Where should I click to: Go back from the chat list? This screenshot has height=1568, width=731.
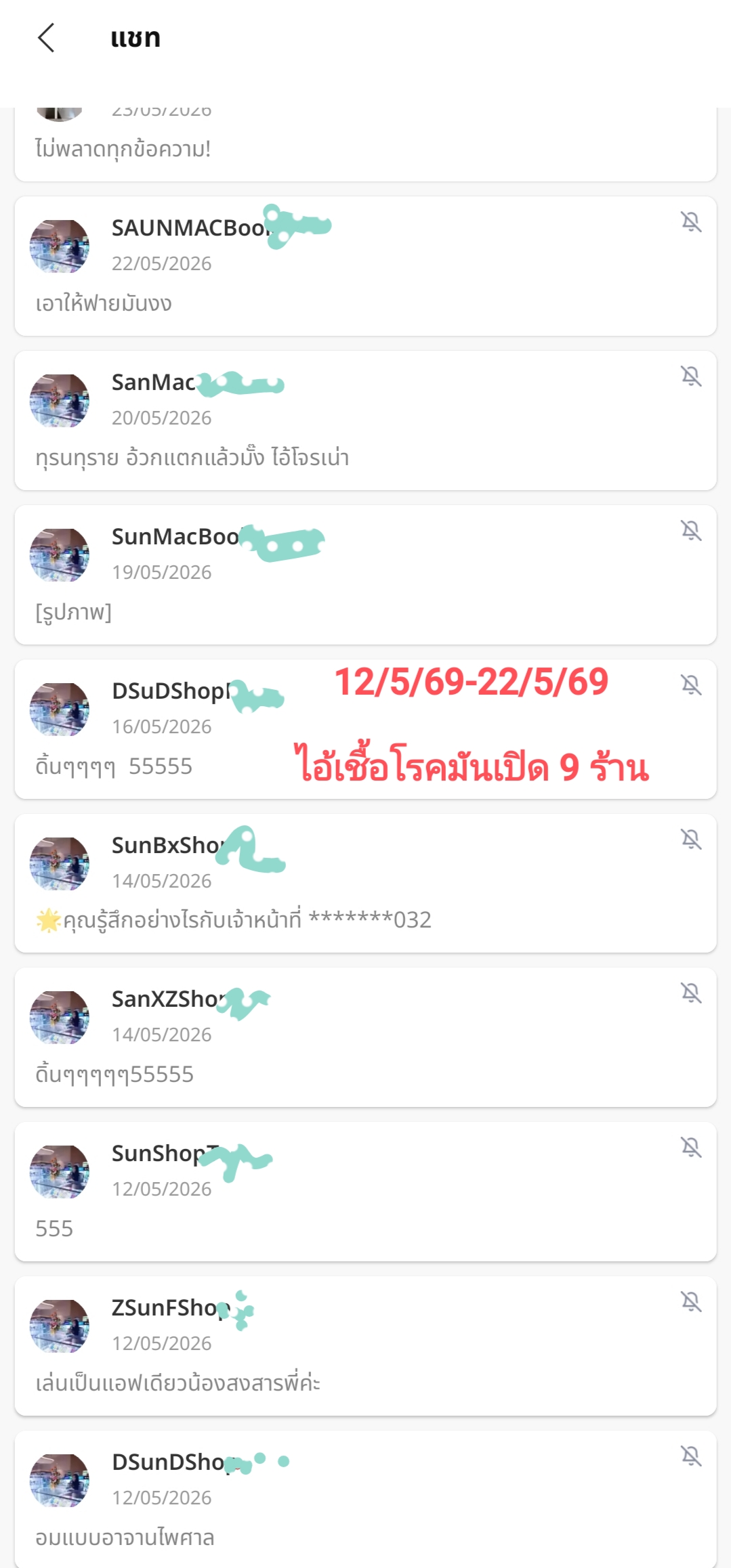pos(46,38)
